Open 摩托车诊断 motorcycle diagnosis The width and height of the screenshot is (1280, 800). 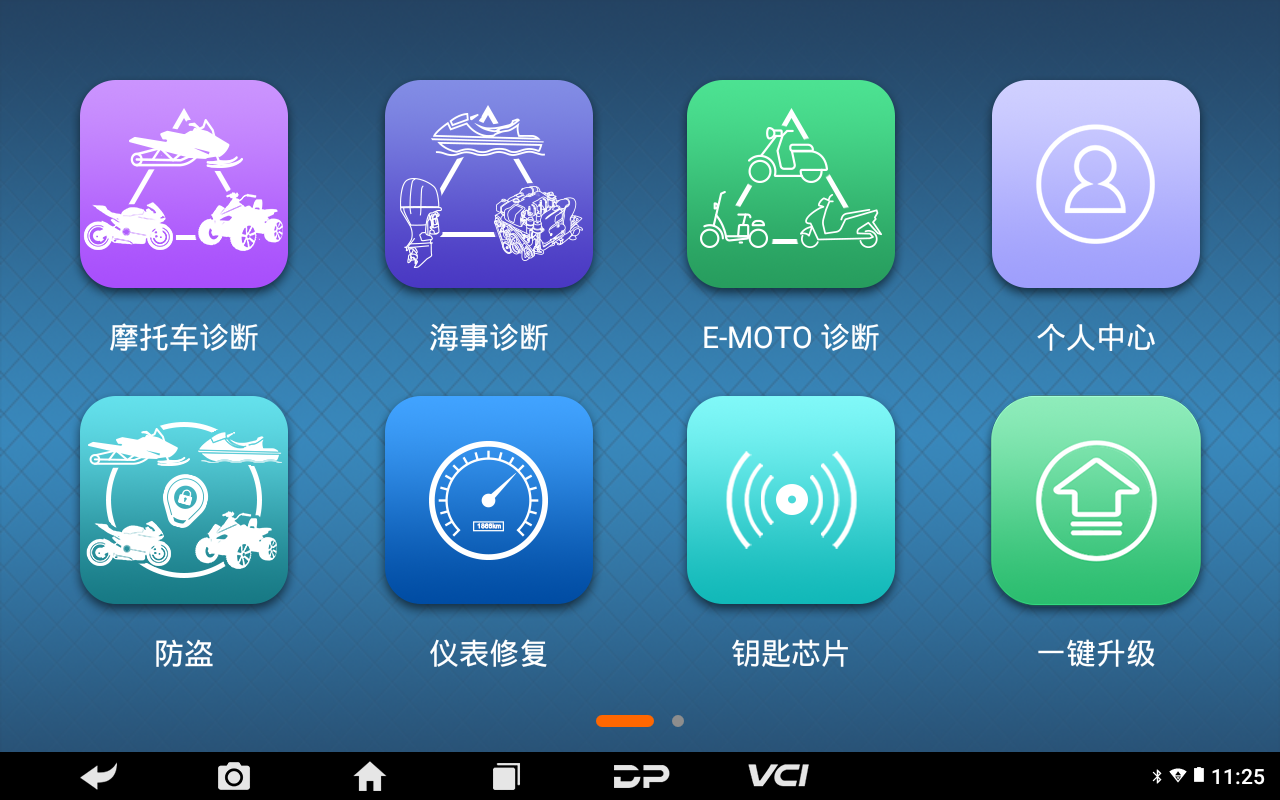pyautogui.click(x=184, y=184)
